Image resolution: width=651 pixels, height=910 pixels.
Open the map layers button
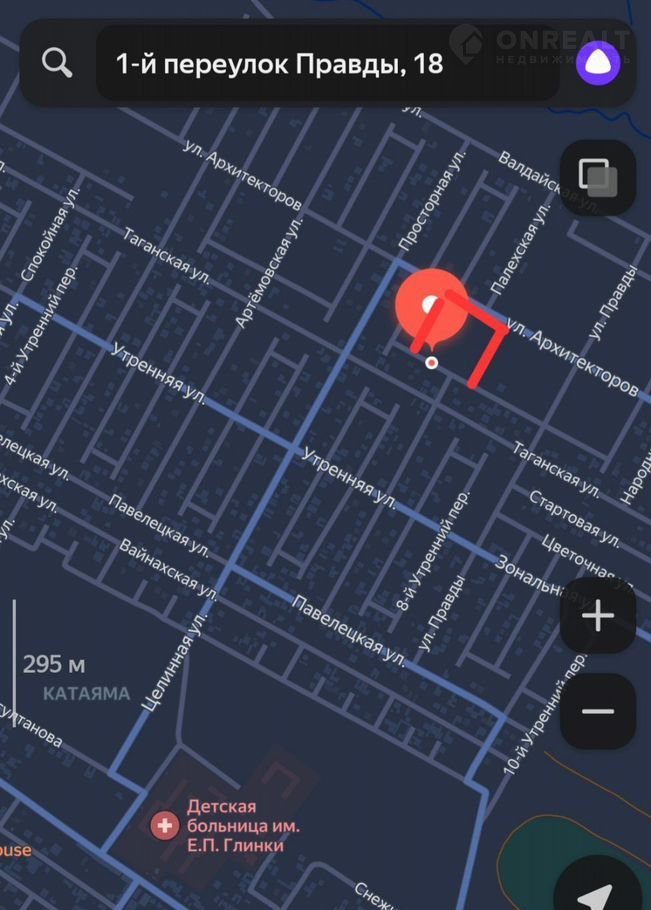[x=597, y=178]
